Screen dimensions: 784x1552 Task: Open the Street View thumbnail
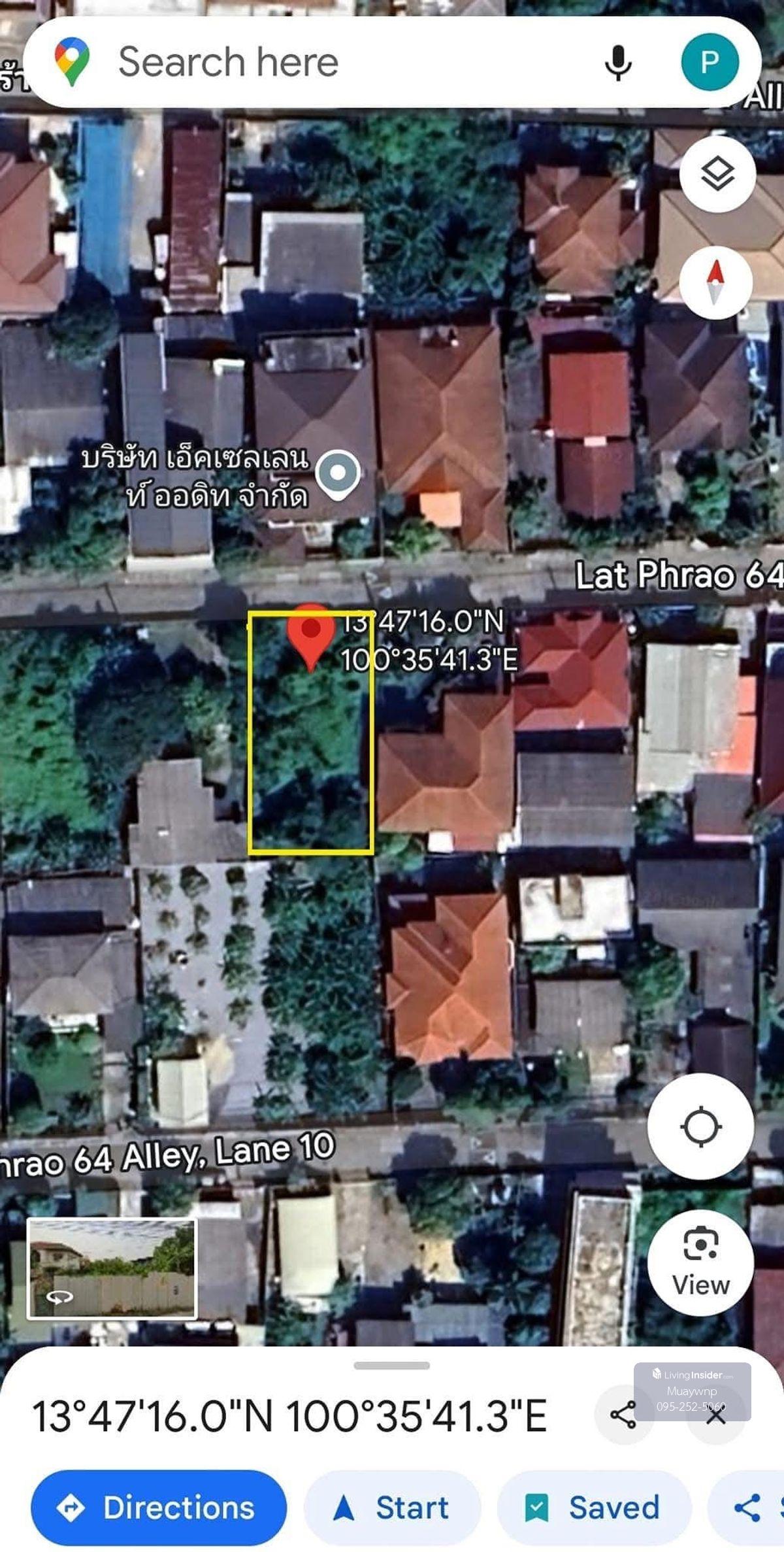coord(112,1269)
